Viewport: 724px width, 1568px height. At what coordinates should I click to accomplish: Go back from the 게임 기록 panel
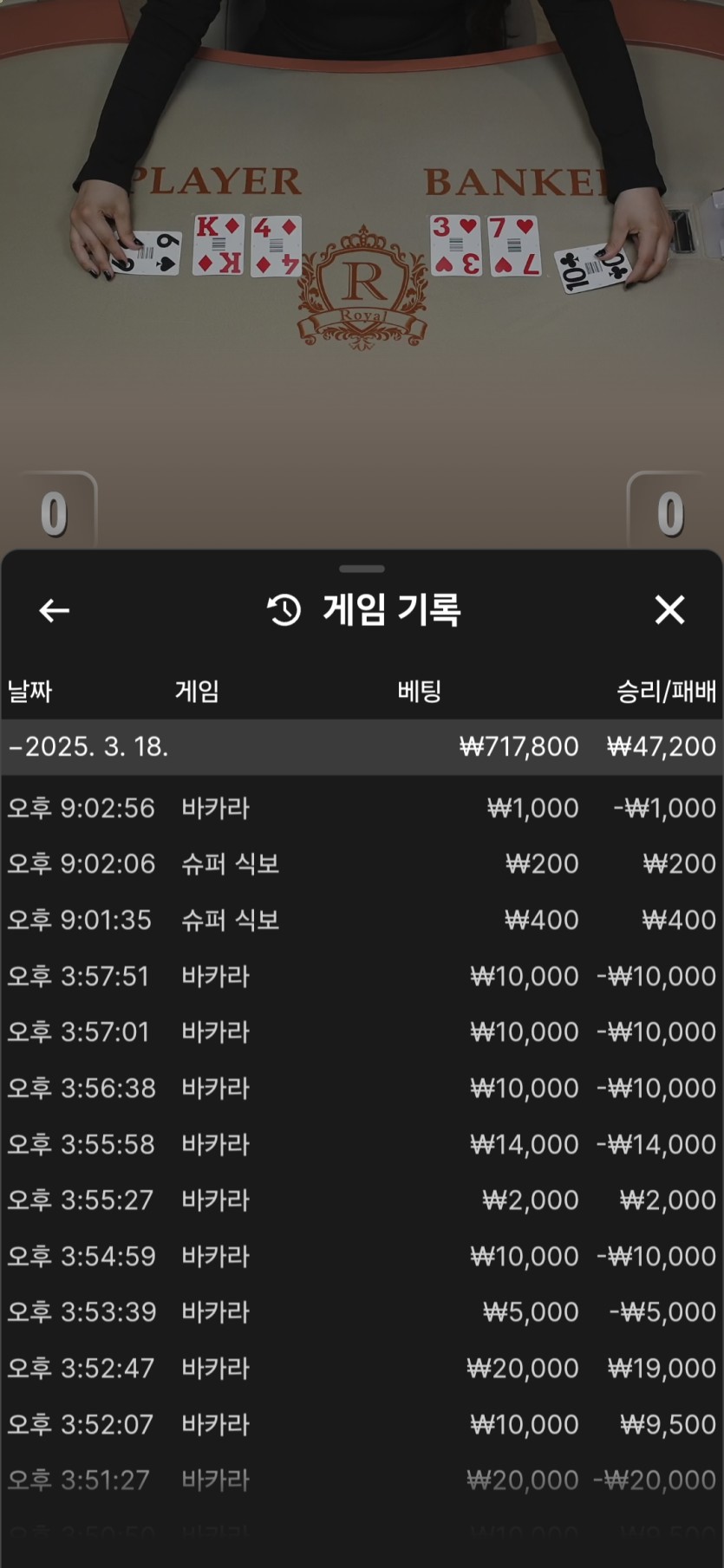coord(55,610)
